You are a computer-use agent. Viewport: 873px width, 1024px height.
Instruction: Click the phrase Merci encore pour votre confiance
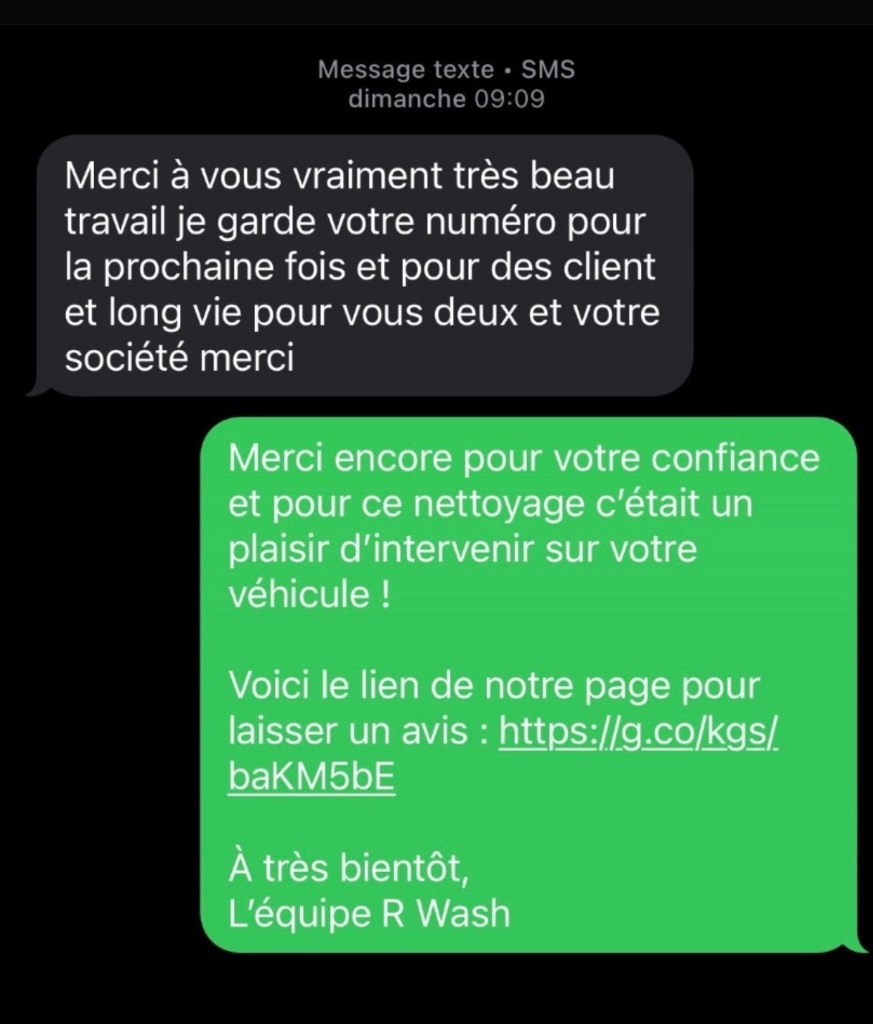point(524,457)
